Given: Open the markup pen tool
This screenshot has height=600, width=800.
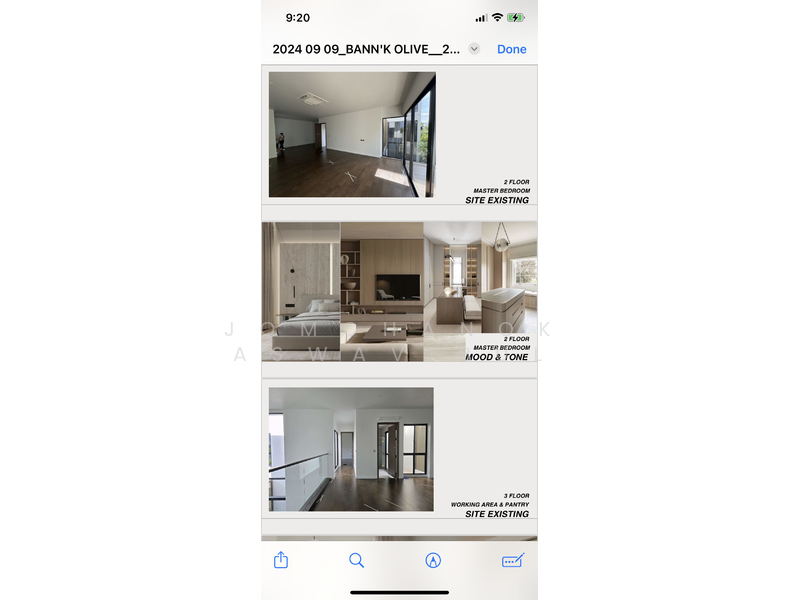Looking at the screenshot, I should pos(433,560).
